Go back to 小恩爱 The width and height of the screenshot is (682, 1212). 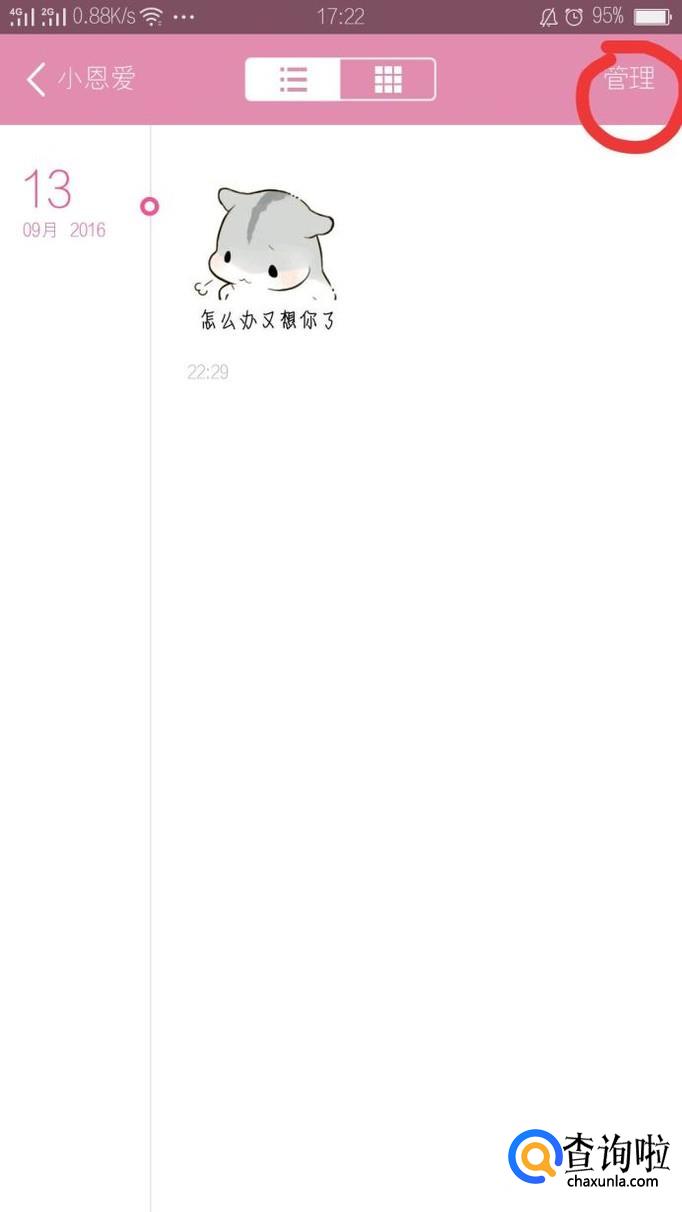80,79
